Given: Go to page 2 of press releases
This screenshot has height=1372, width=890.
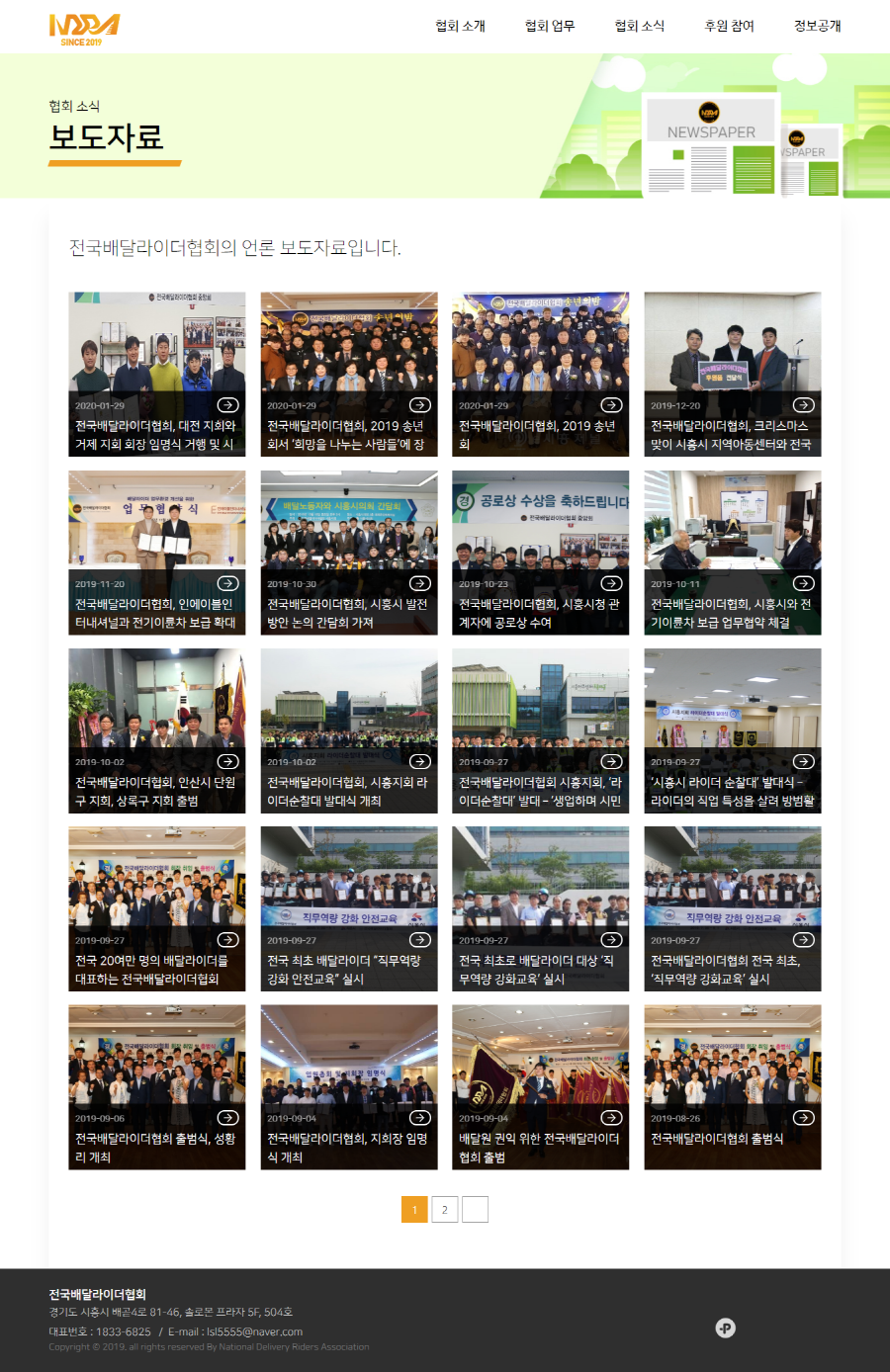Looking at the screenshot, I should click(445, 1210).
